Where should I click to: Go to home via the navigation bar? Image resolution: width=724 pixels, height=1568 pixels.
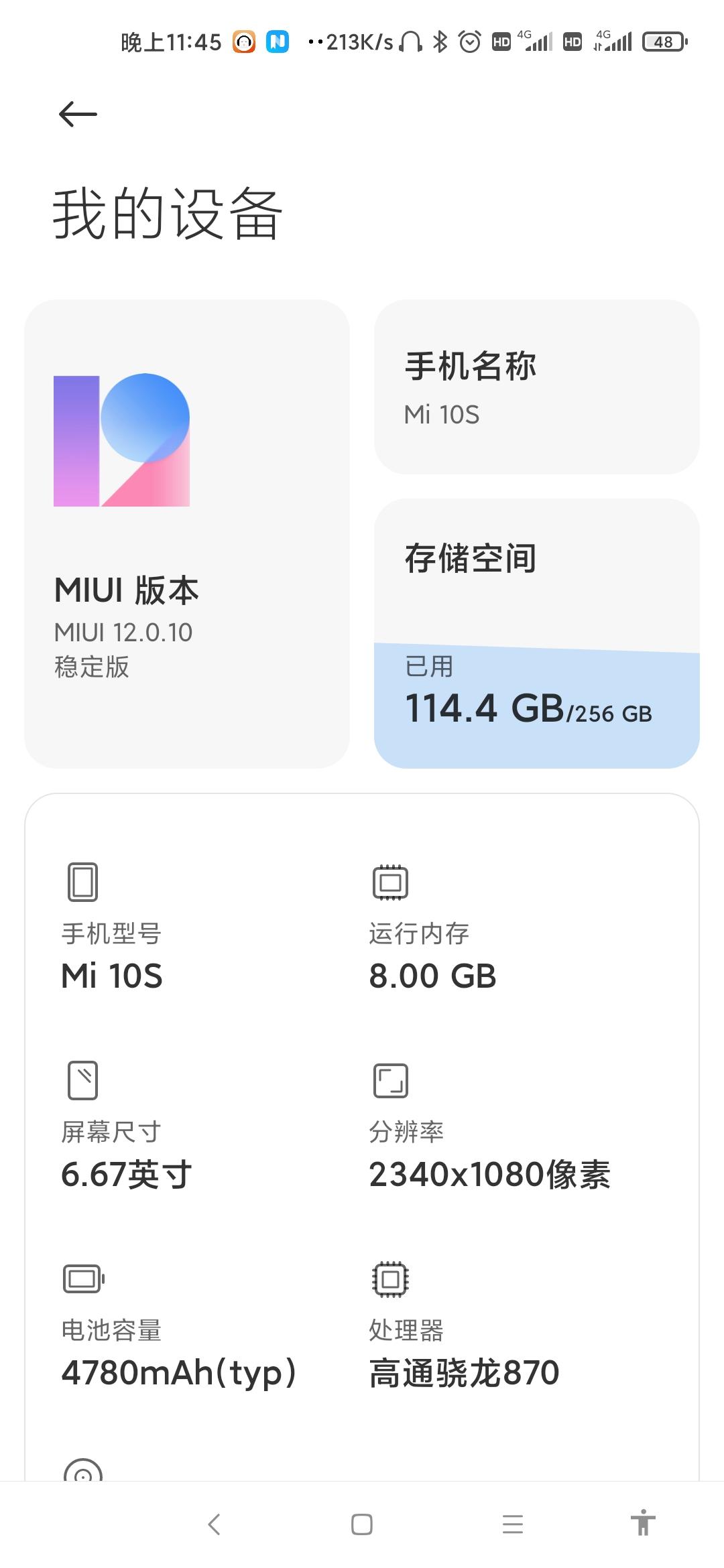click(362, 1524)
